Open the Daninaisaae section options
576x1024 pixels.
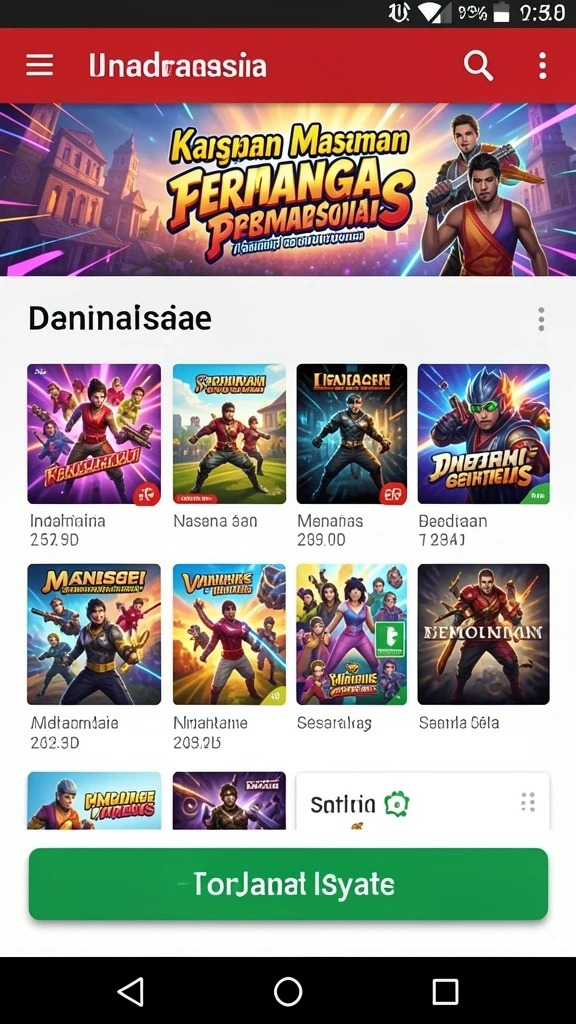tap(541, 319)
